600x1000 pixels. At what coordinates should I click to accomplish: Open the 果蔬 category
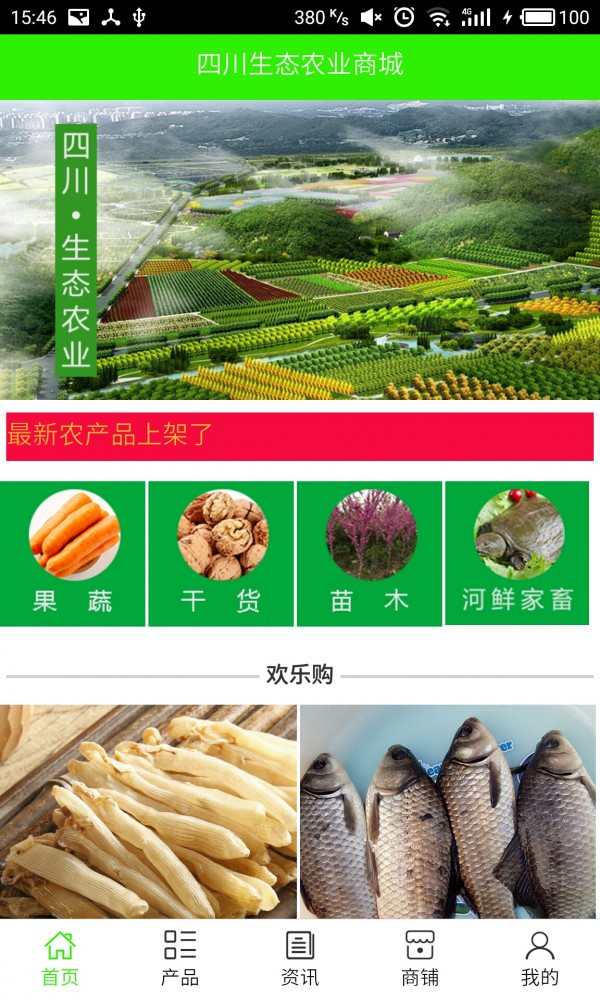(x=73, y=554)
